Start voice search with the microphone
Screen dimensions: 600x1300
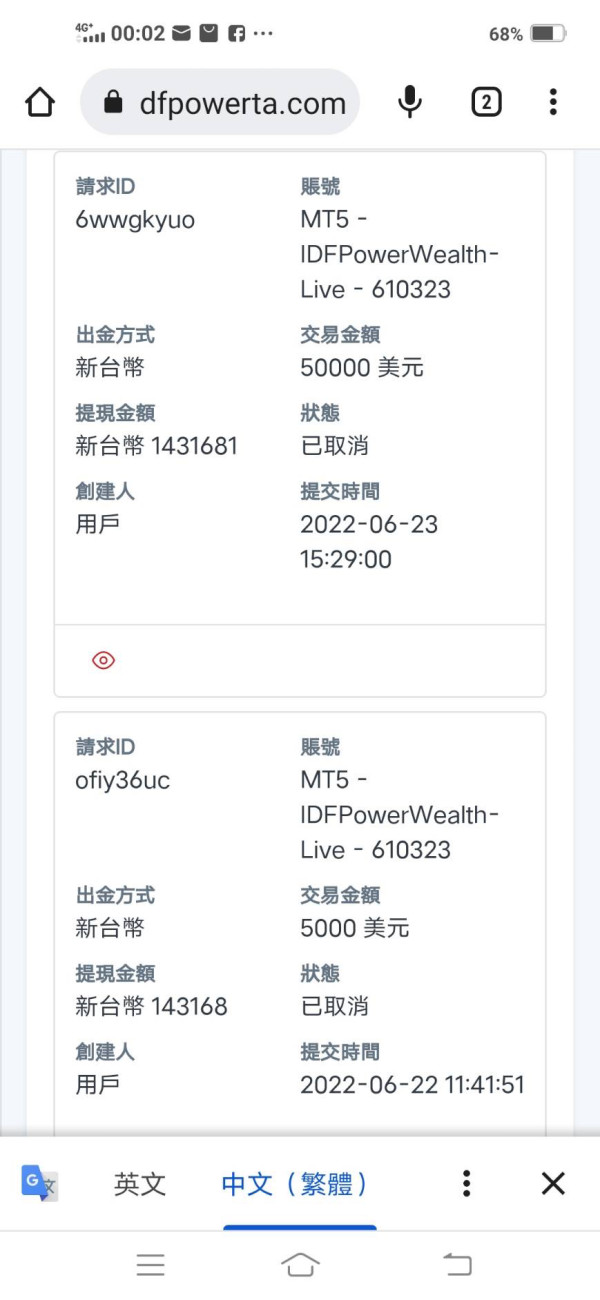(x=409, y=102)
